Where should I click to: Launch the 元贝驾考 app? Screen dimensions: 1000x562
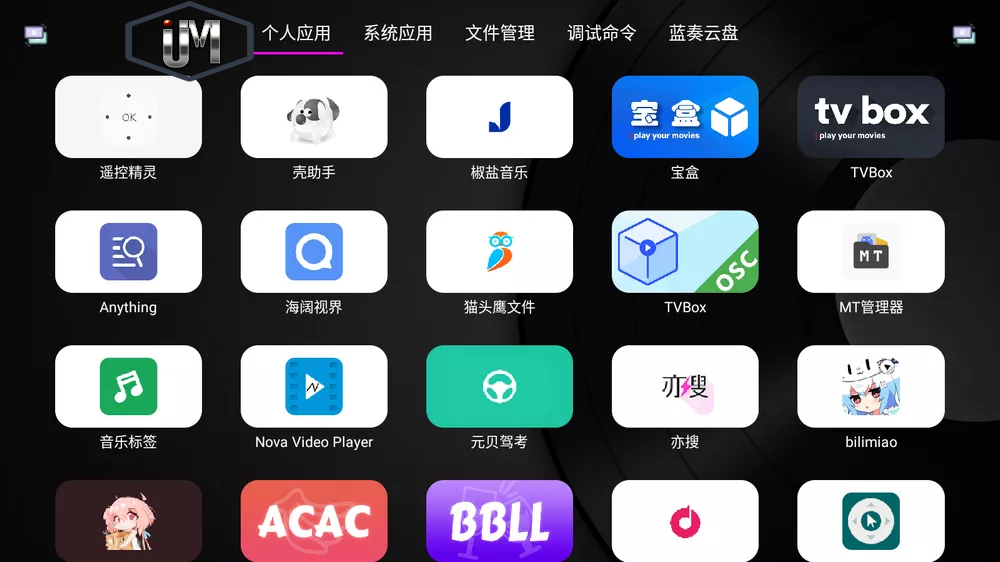point(499,387)
